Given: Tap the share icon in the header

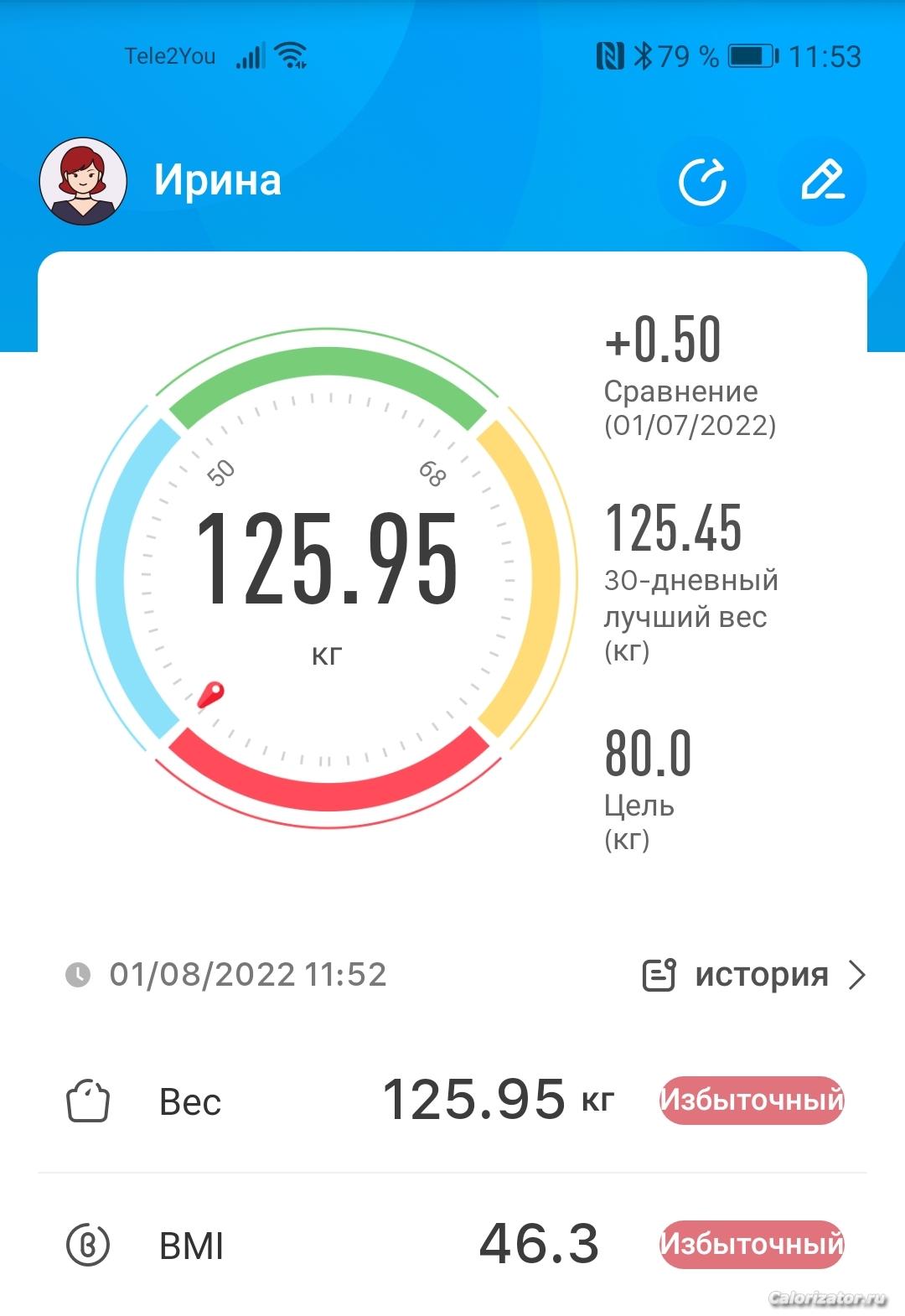Looking at the screenshot, I should tap(701, 181).
